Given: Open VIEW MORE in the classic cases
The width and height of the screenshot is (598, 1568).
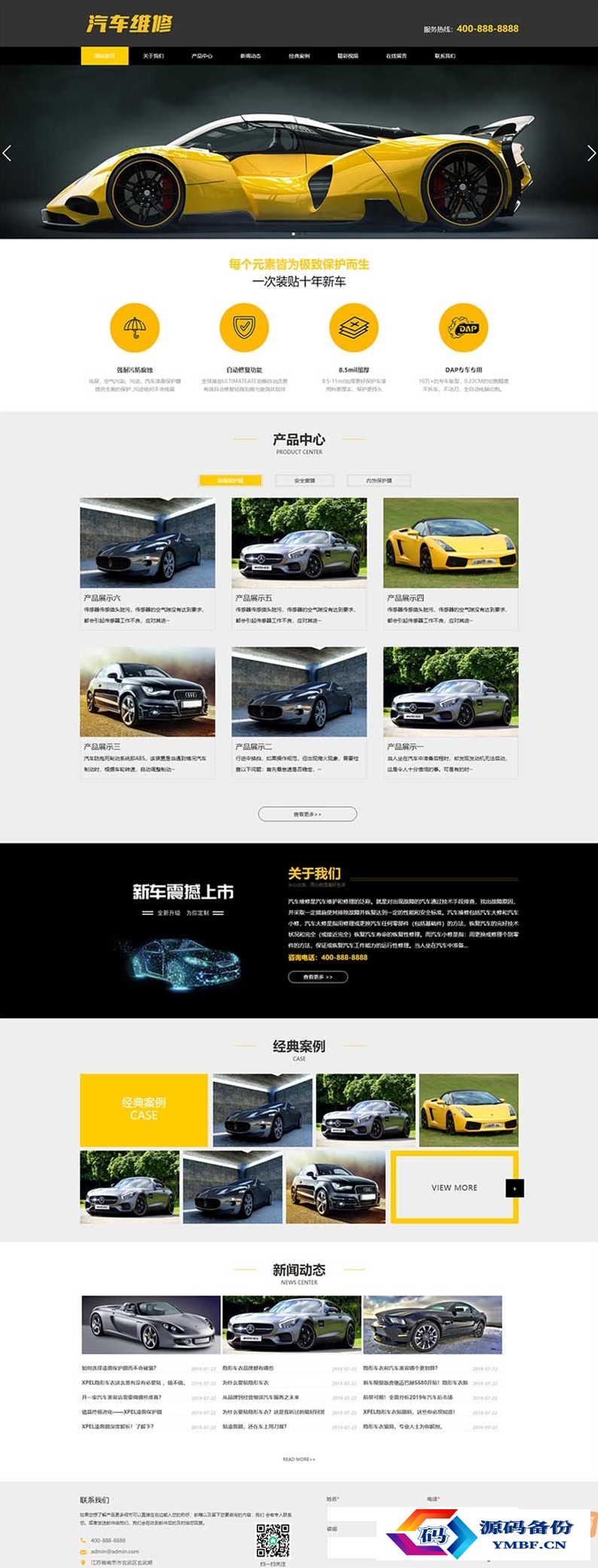Looking at the screenshot, I should (x=454, y=1188).
